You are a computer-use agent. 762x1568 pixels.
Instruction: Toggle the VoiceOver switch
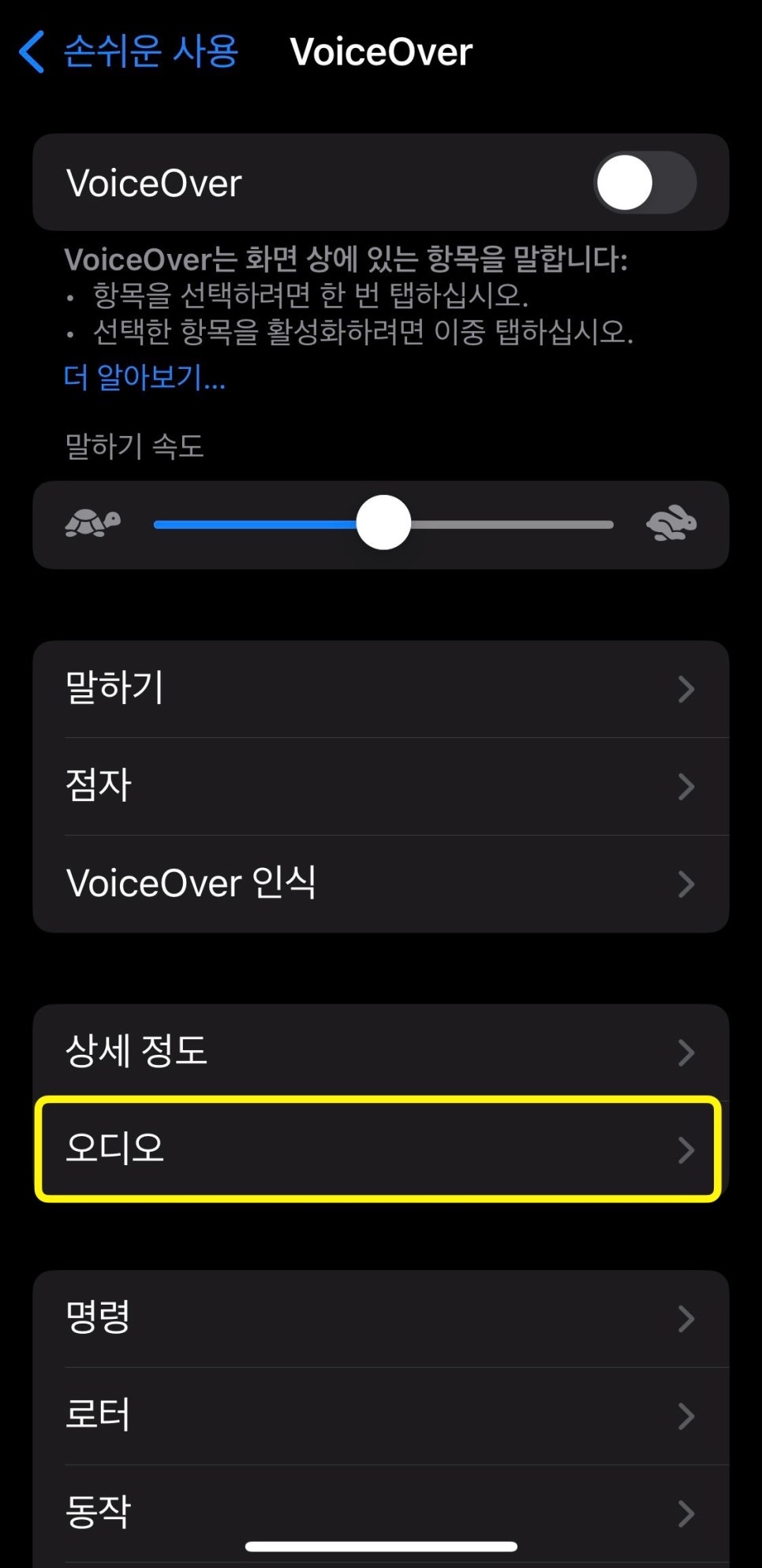(644, 183)
